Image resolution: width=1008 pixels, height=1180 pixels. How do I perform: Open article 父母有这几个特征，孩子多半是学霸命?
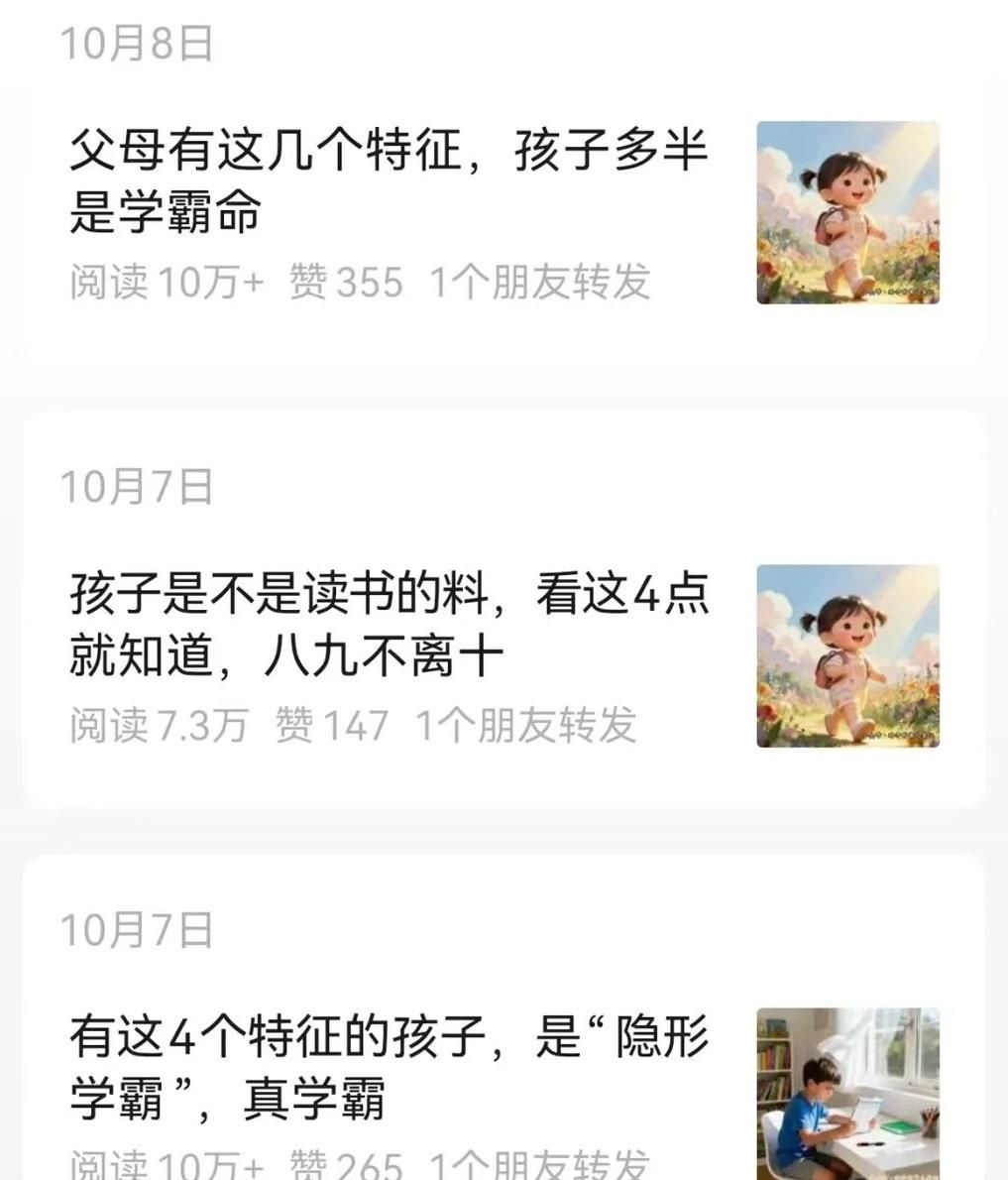click(x=389, y=179)
